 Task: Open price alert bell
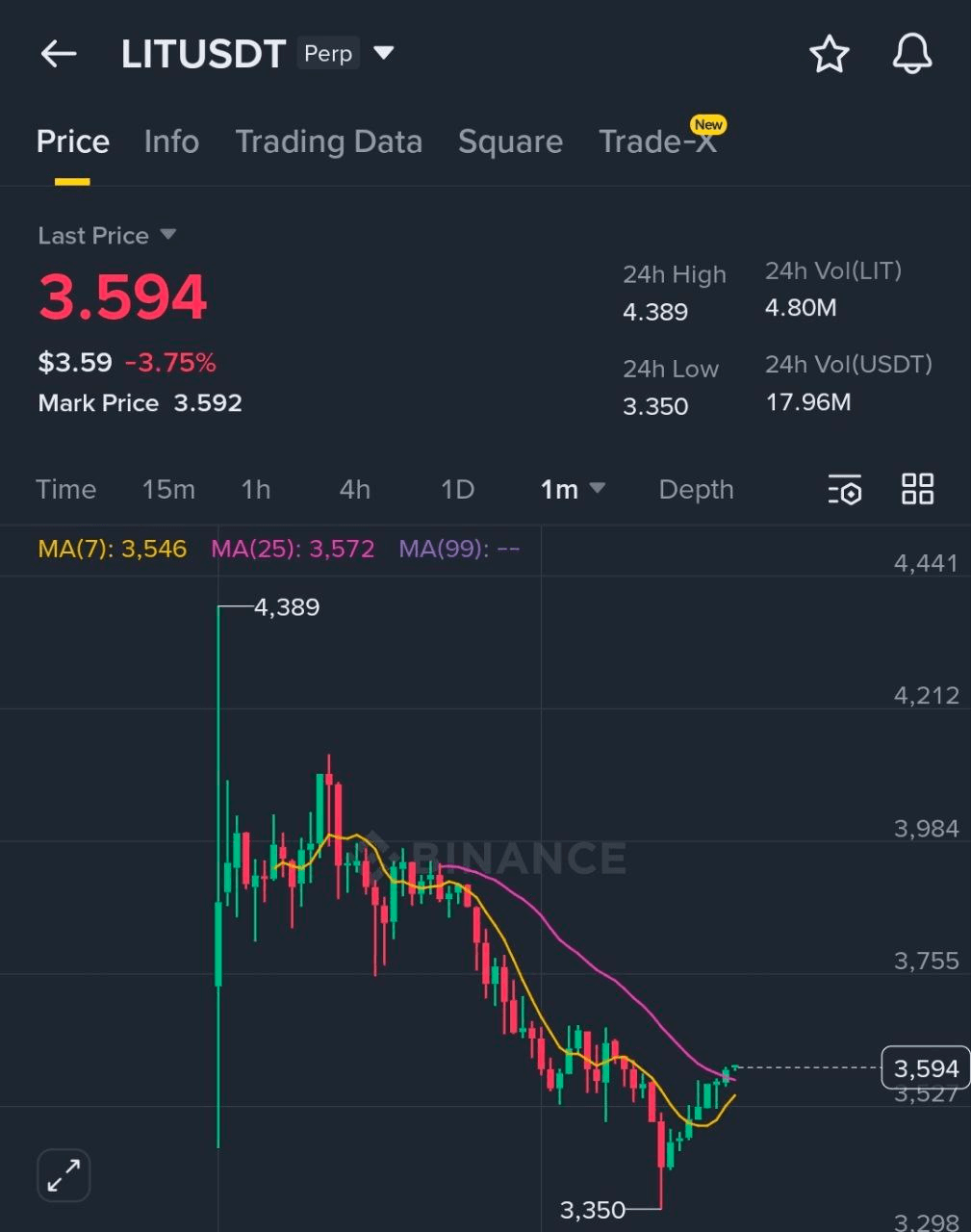pos(911,54)
